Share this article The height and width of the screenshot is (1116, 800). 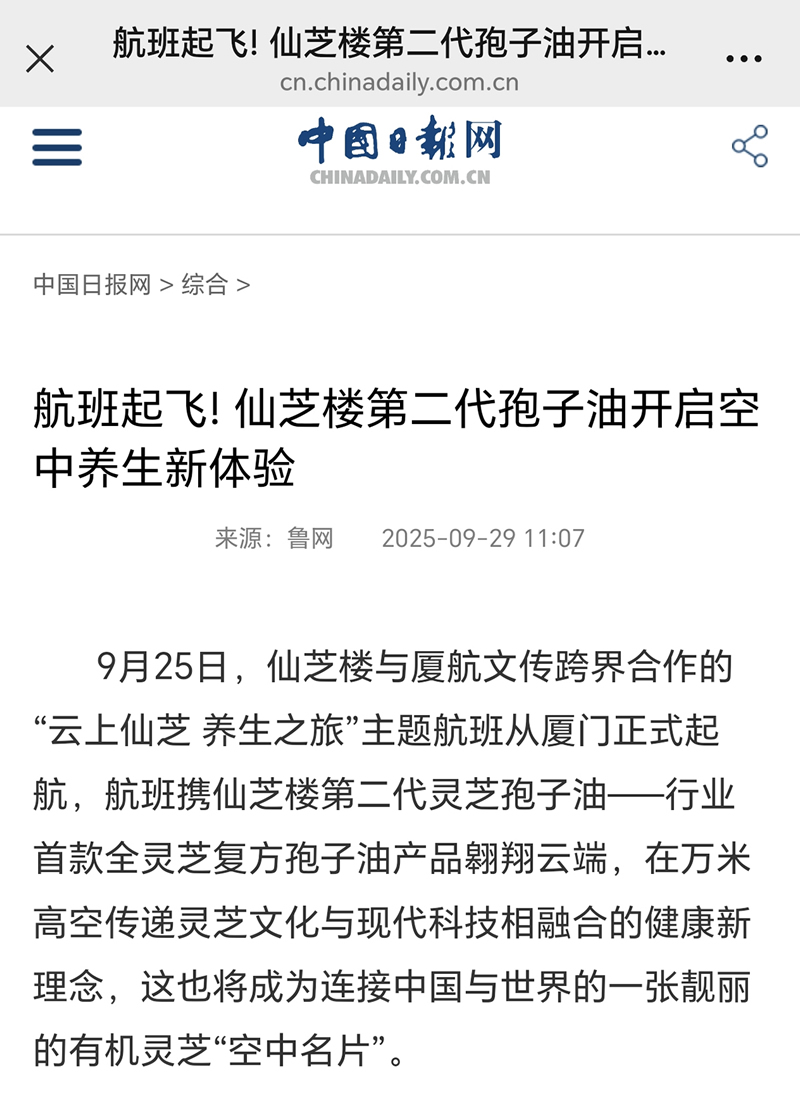point(750,147)
